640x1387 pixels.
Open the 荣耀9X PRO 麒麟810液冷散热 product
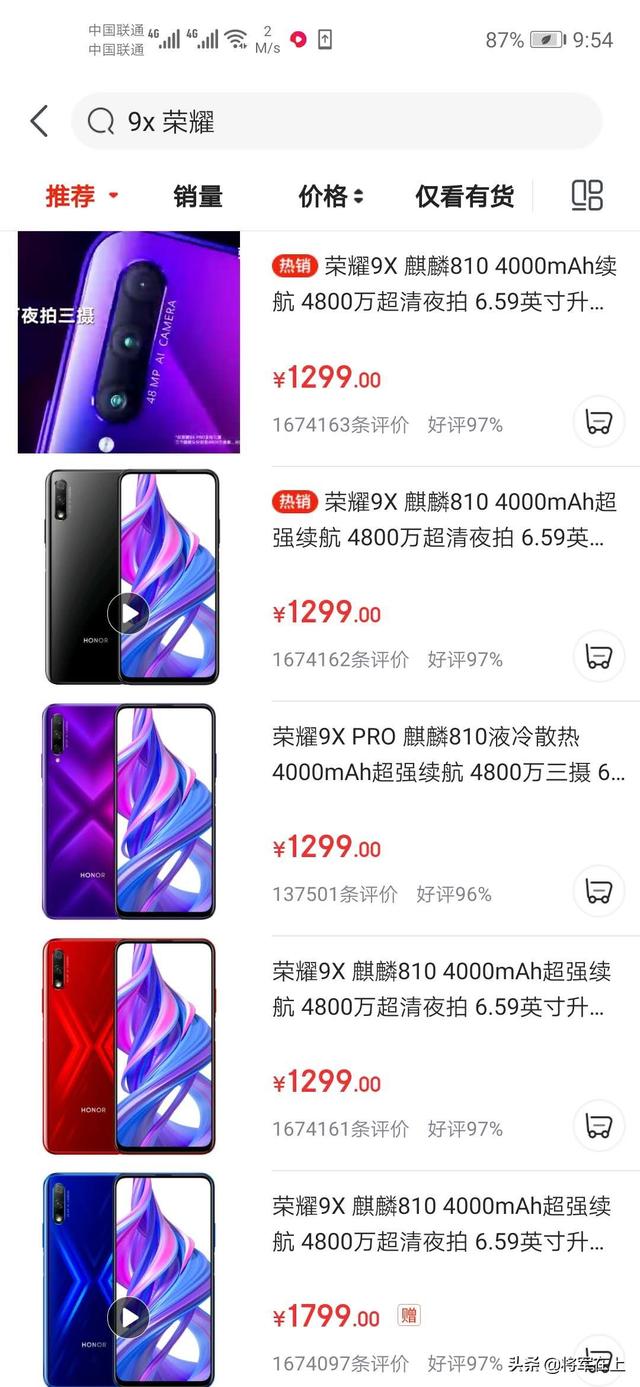click(x=448, y=754)
